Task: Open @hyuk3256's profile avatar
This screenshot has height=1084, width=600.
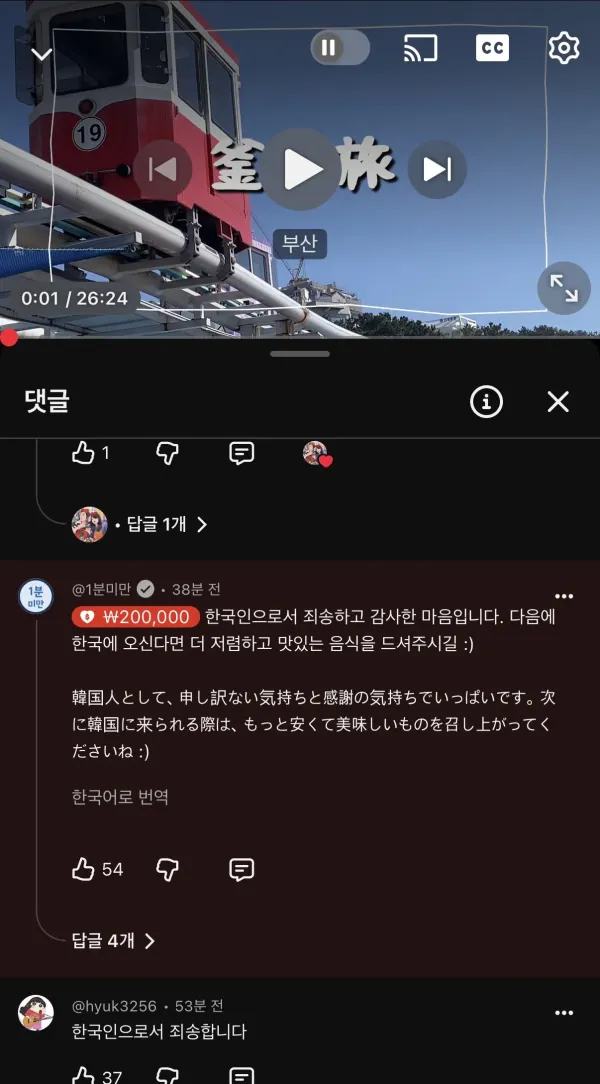Action: (x=36, y=1013)
